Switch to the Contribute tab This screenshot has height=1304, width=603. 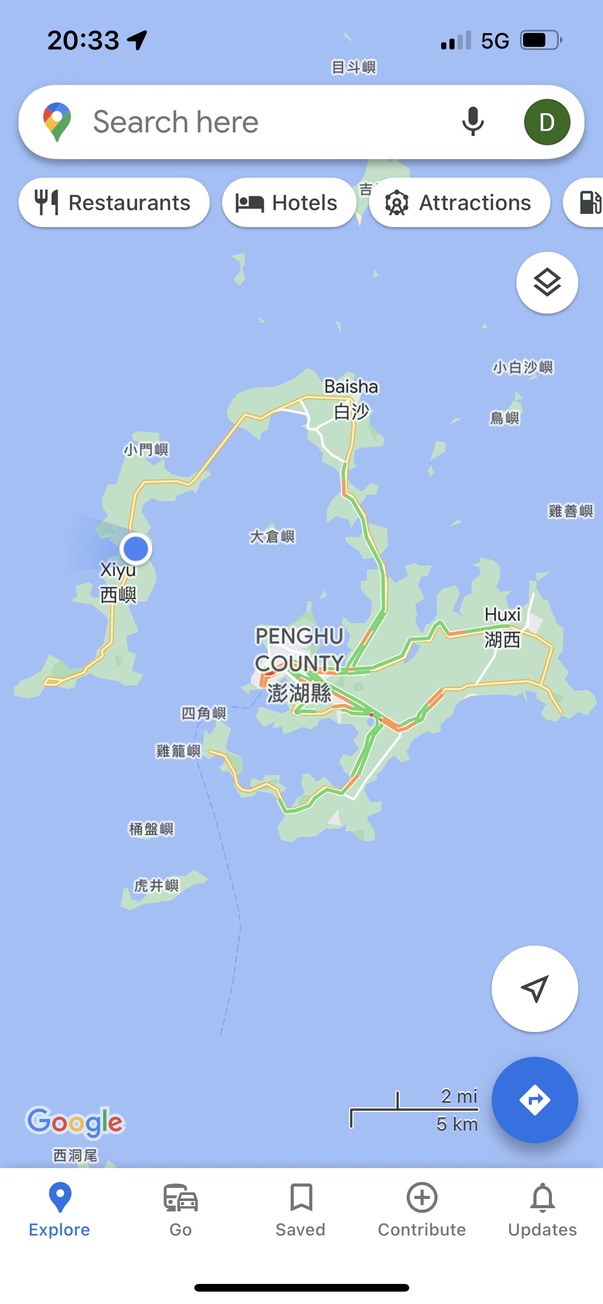coord(421,1210)
